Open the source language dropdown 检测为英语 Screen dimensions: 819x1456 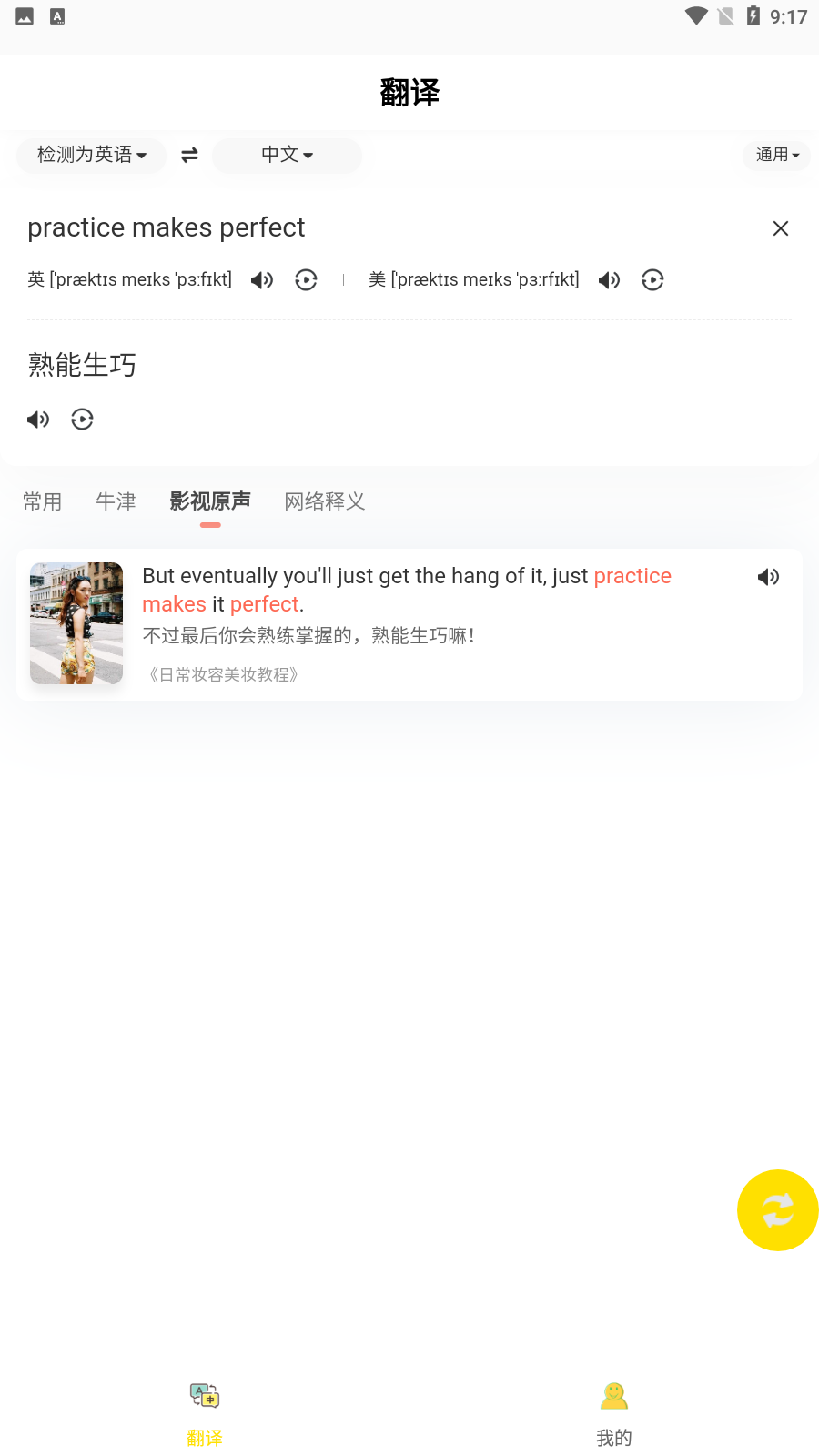click(91, 155)
